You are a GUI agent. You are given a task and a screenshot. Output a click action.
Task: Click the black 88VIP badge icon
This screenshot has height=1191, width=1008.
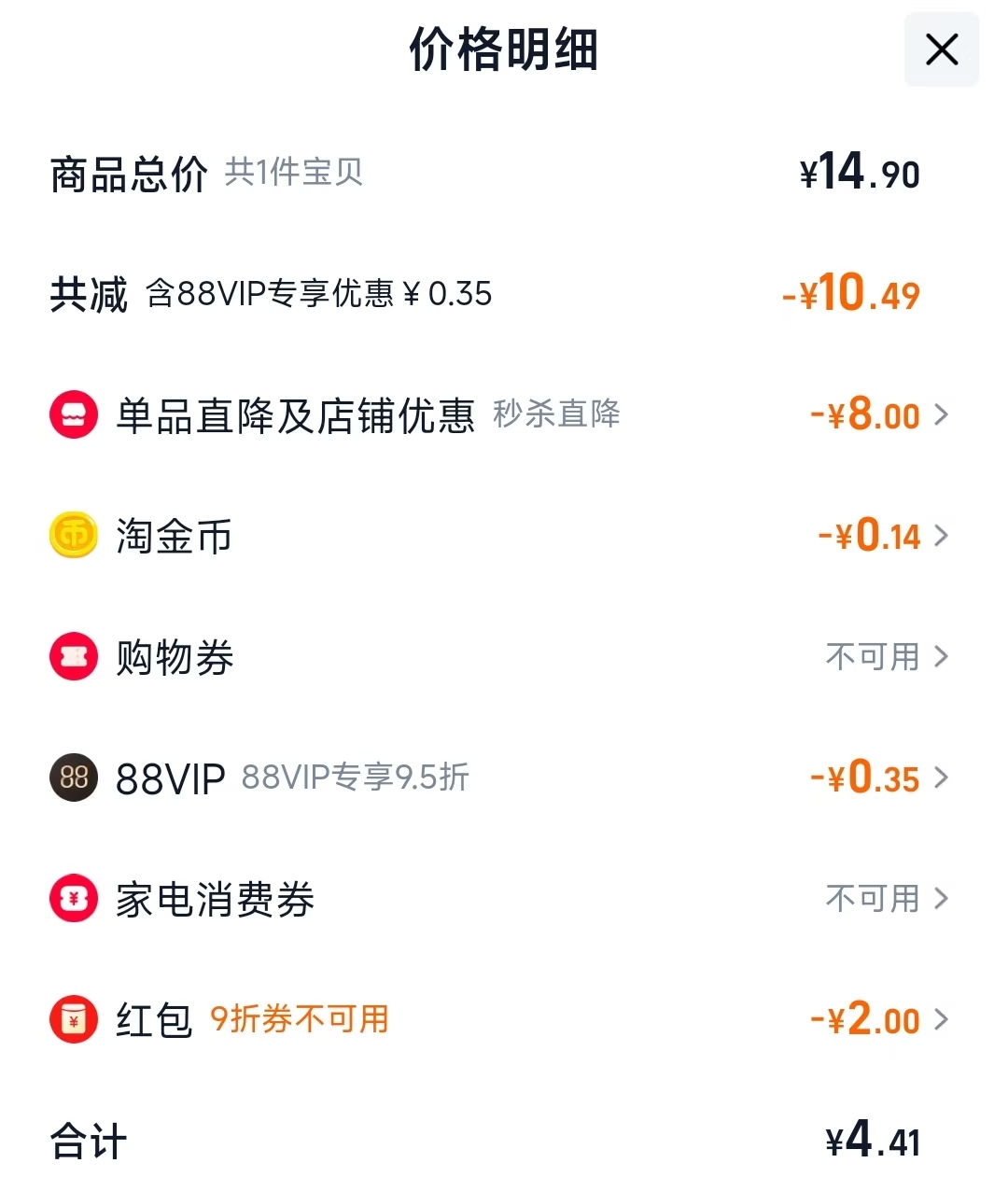click(x=73, y=778)
